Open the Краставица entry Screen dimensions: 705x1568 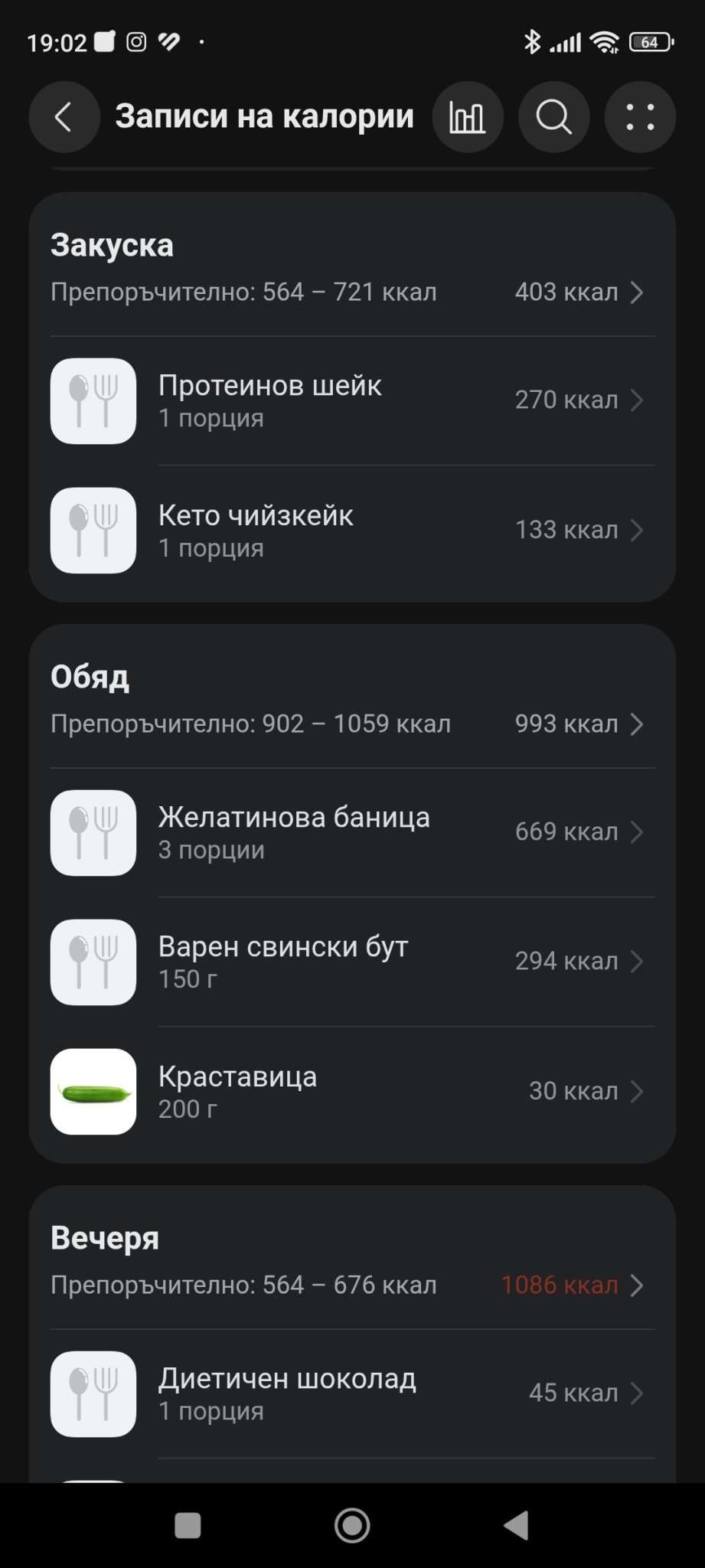pos(352,1091)
